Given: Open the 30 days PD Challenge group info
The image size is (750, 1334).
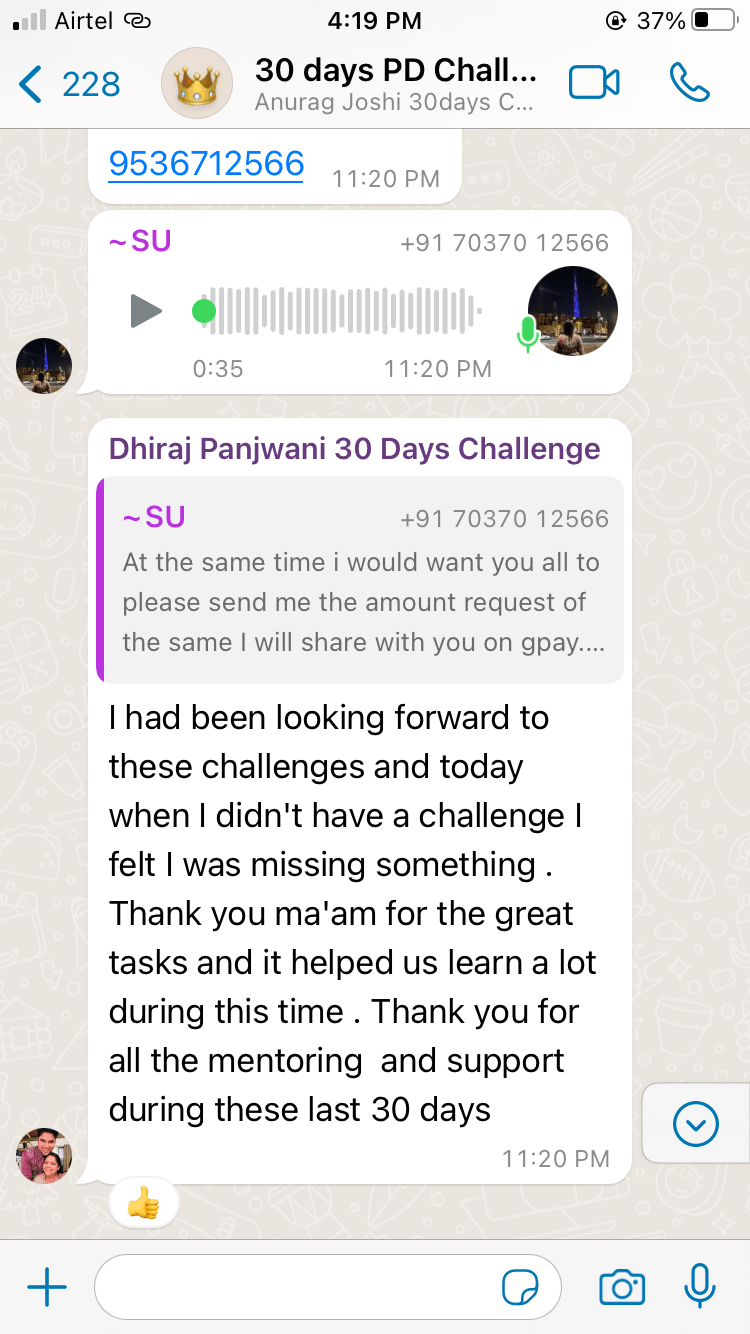Looking at the screenshot, I should [395, 83].
